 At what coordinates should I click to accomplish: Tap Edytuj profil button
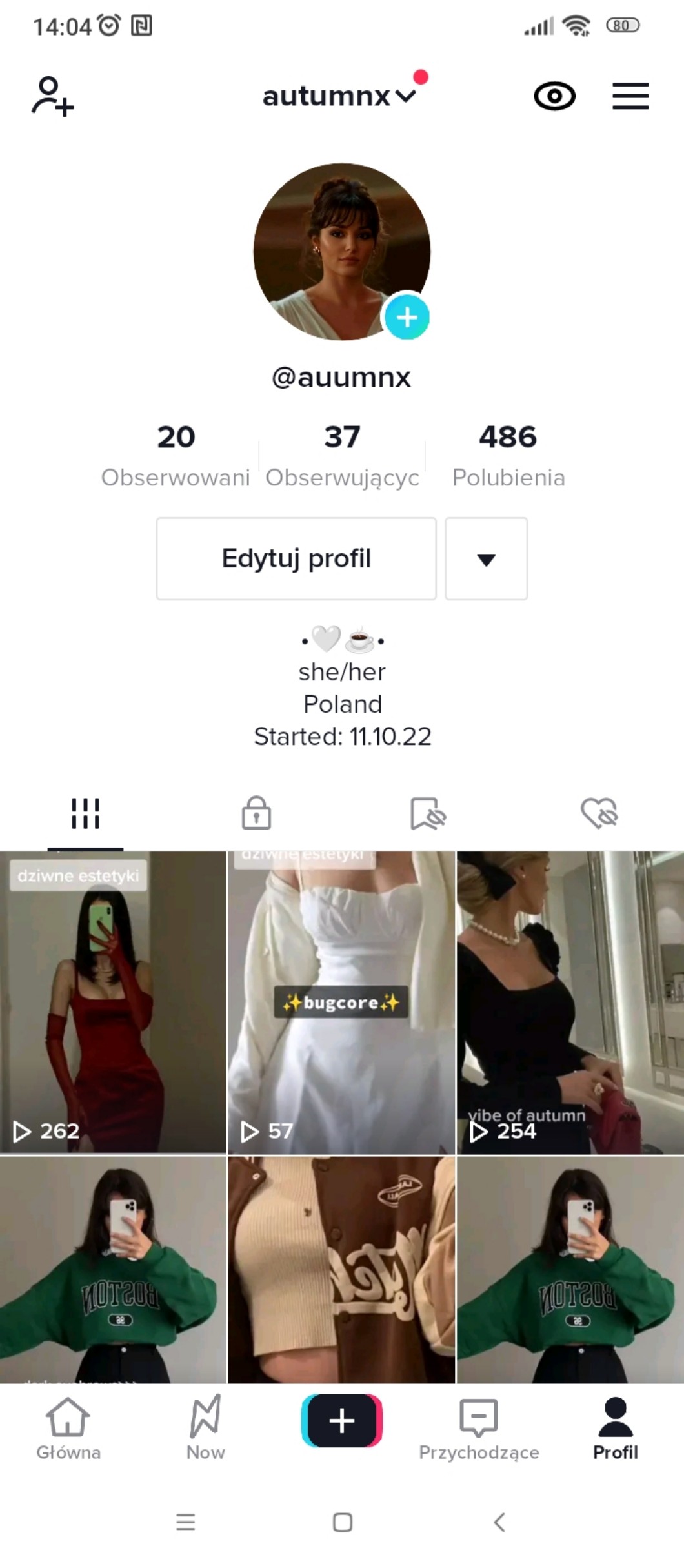pyautogui.click(x=296, y=558)
